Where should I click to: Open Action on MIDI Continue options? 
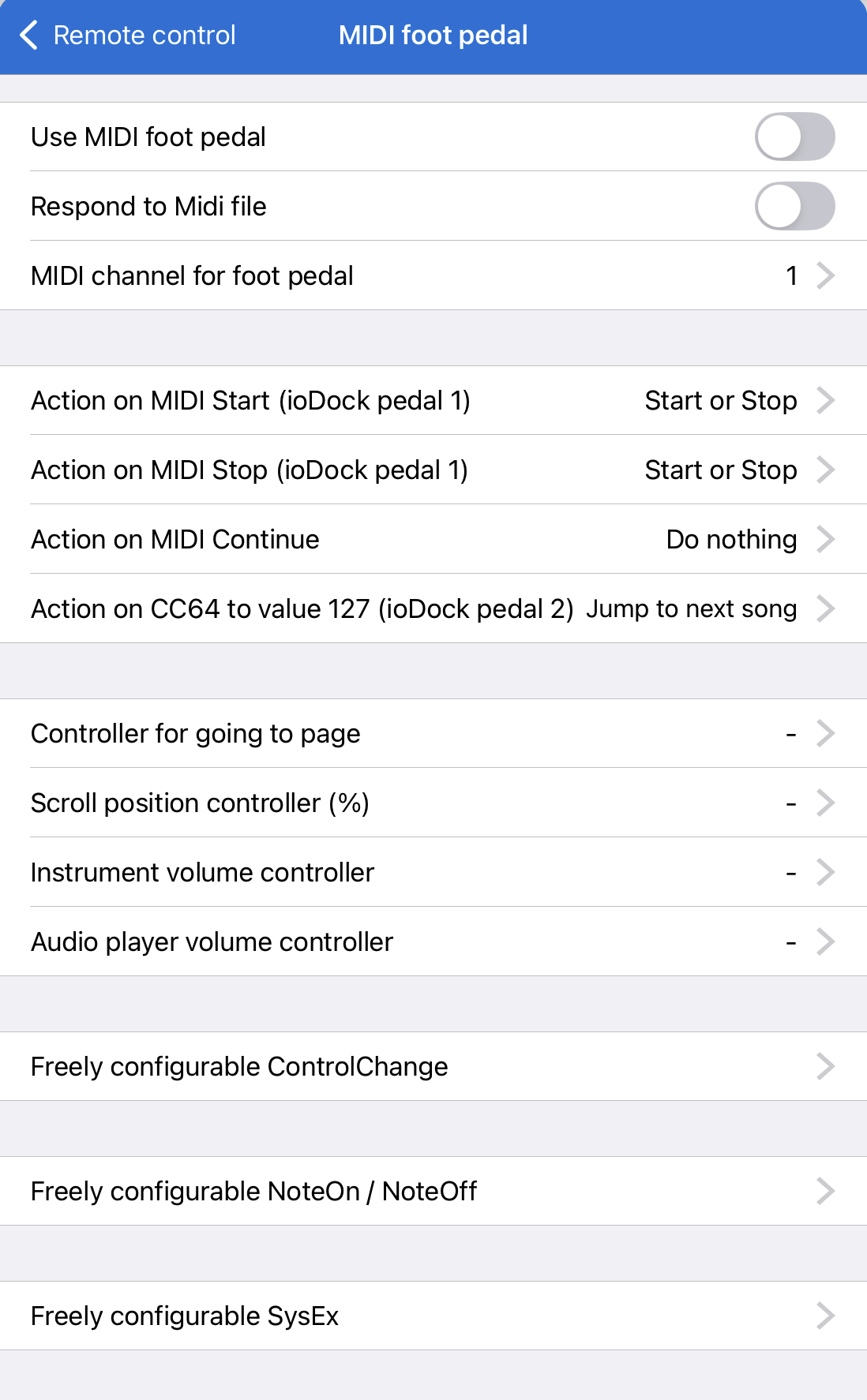click(x=433, y=539)
